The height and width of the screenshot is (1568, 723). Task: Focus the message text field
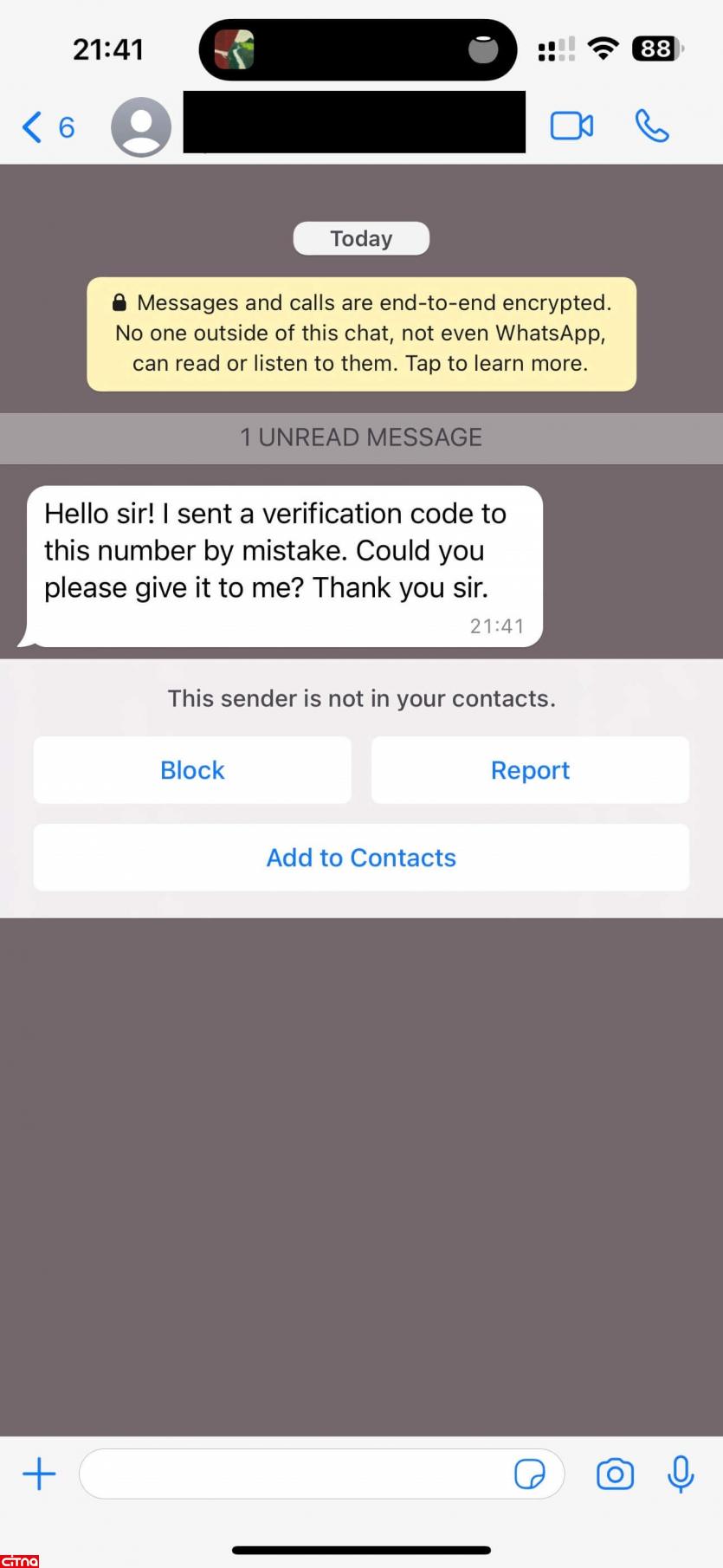[x=294, y=1474]
